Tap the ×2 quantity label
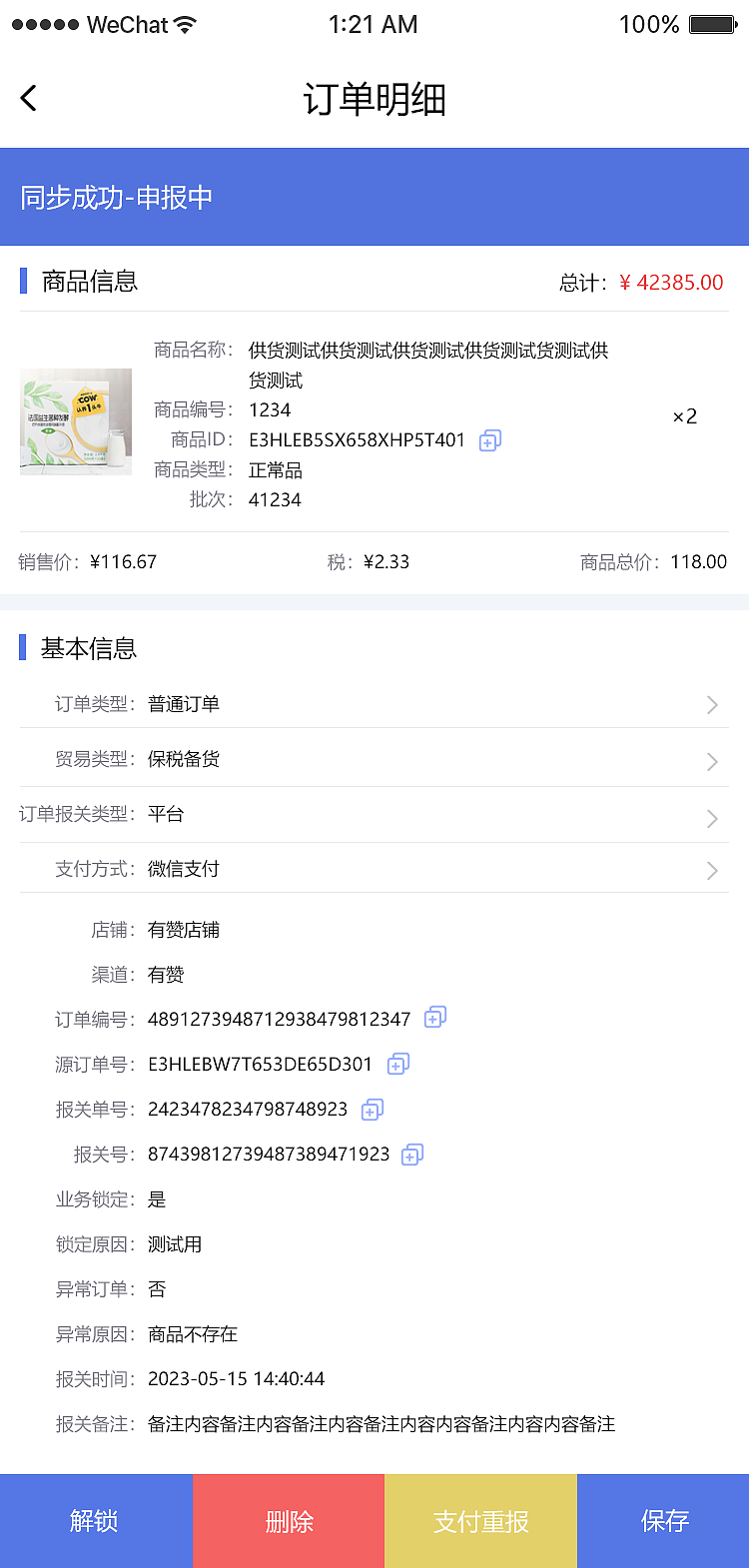The height and width of the screenshot is (1568, 749). (685, 415)
